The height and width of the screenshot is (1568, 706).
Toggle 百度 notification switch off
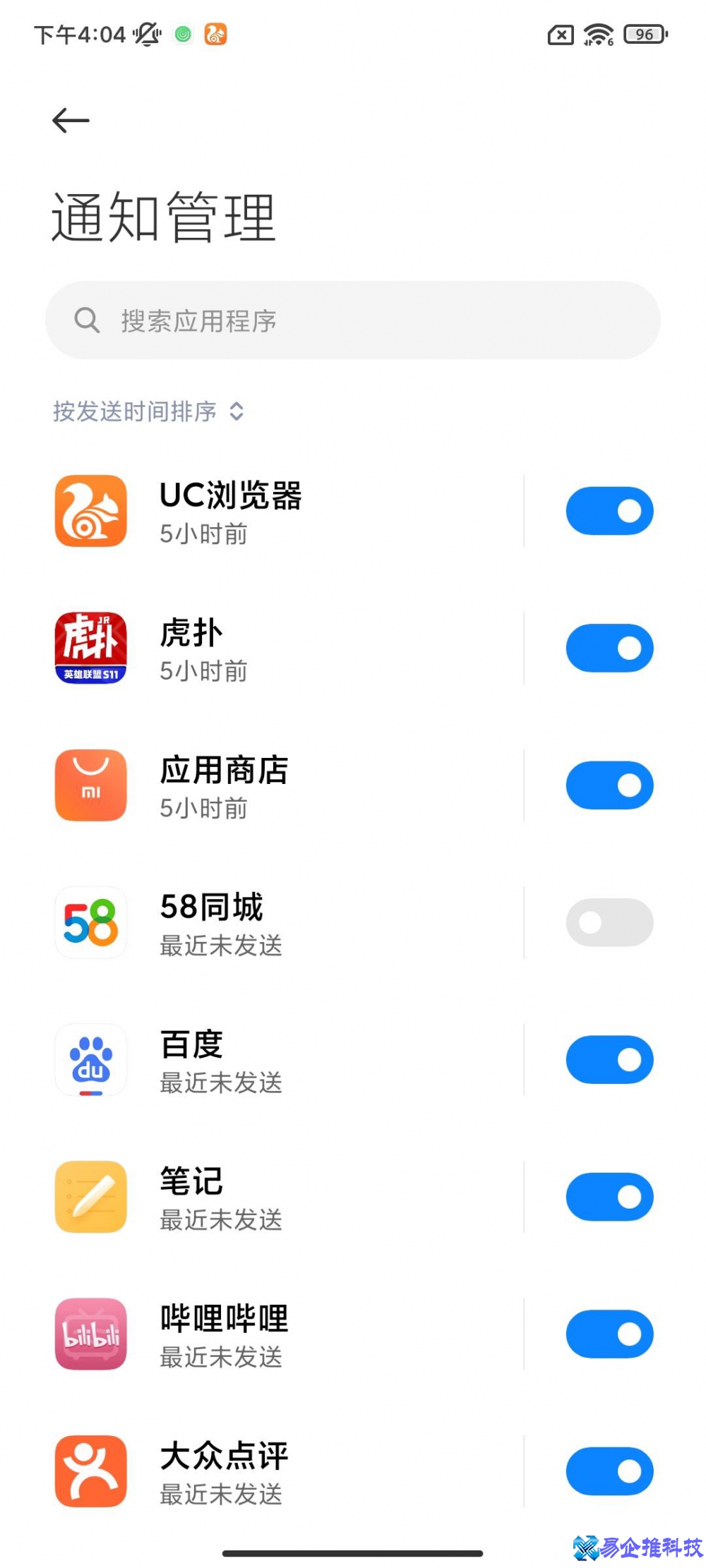609,1059
